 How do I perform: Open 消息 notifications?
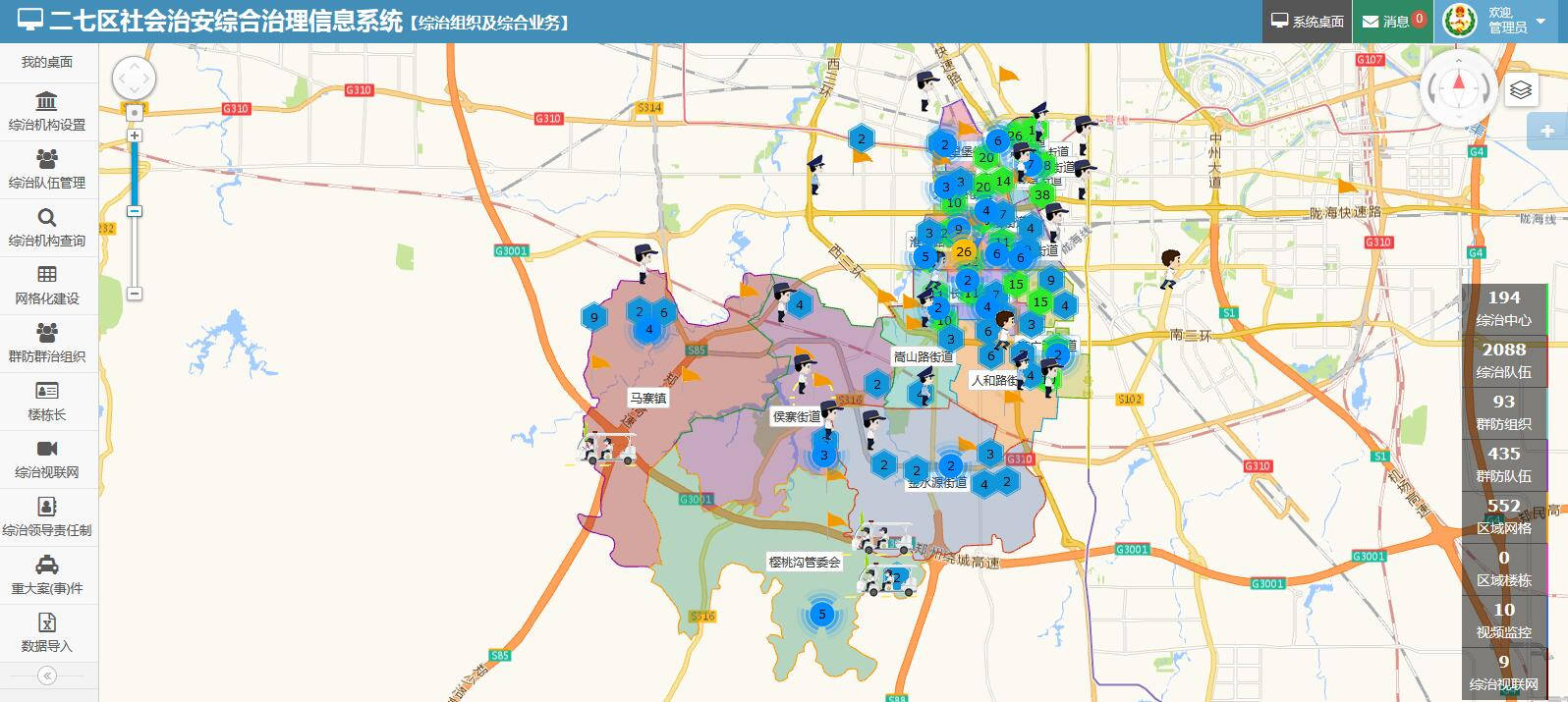coord(1393,21)
